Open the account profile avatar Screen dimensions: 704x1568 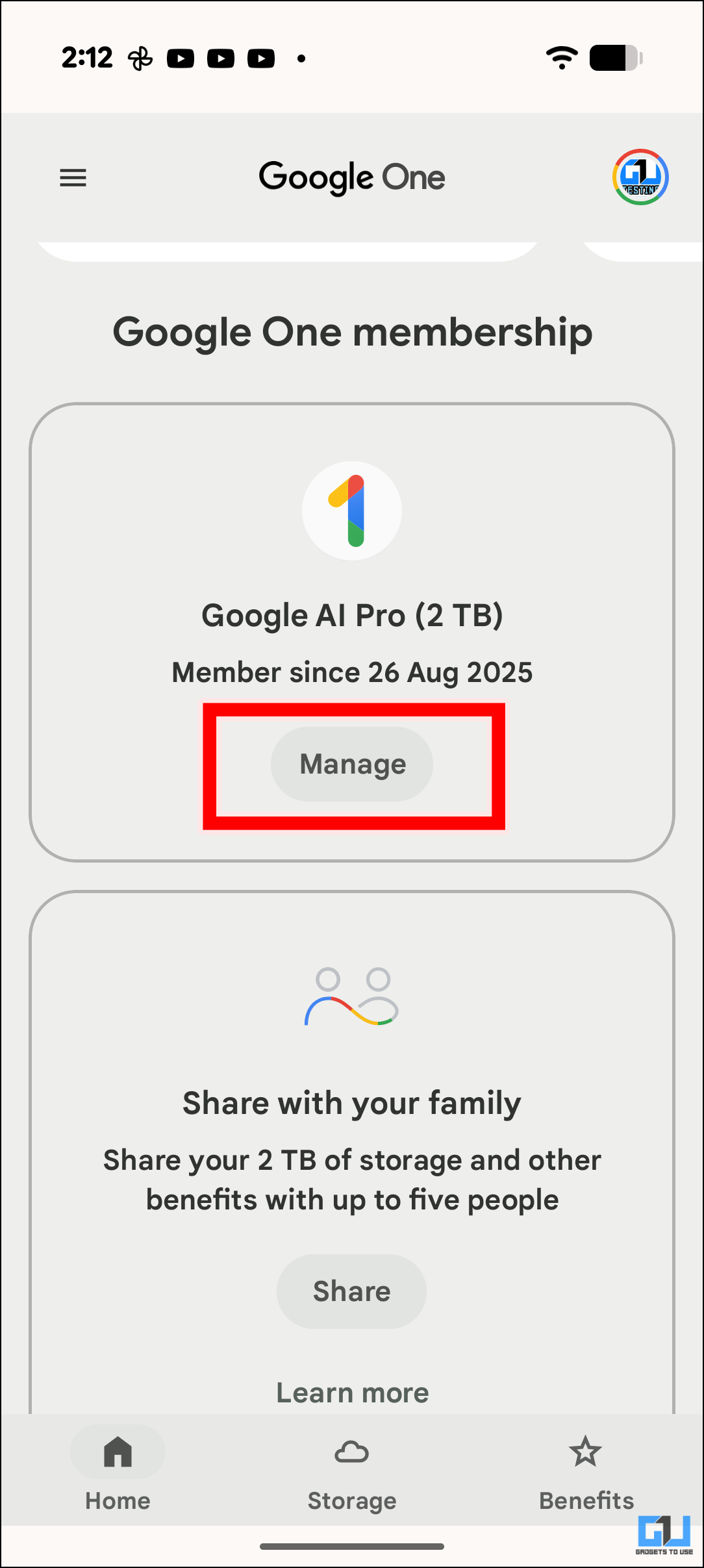coord(640,177)
